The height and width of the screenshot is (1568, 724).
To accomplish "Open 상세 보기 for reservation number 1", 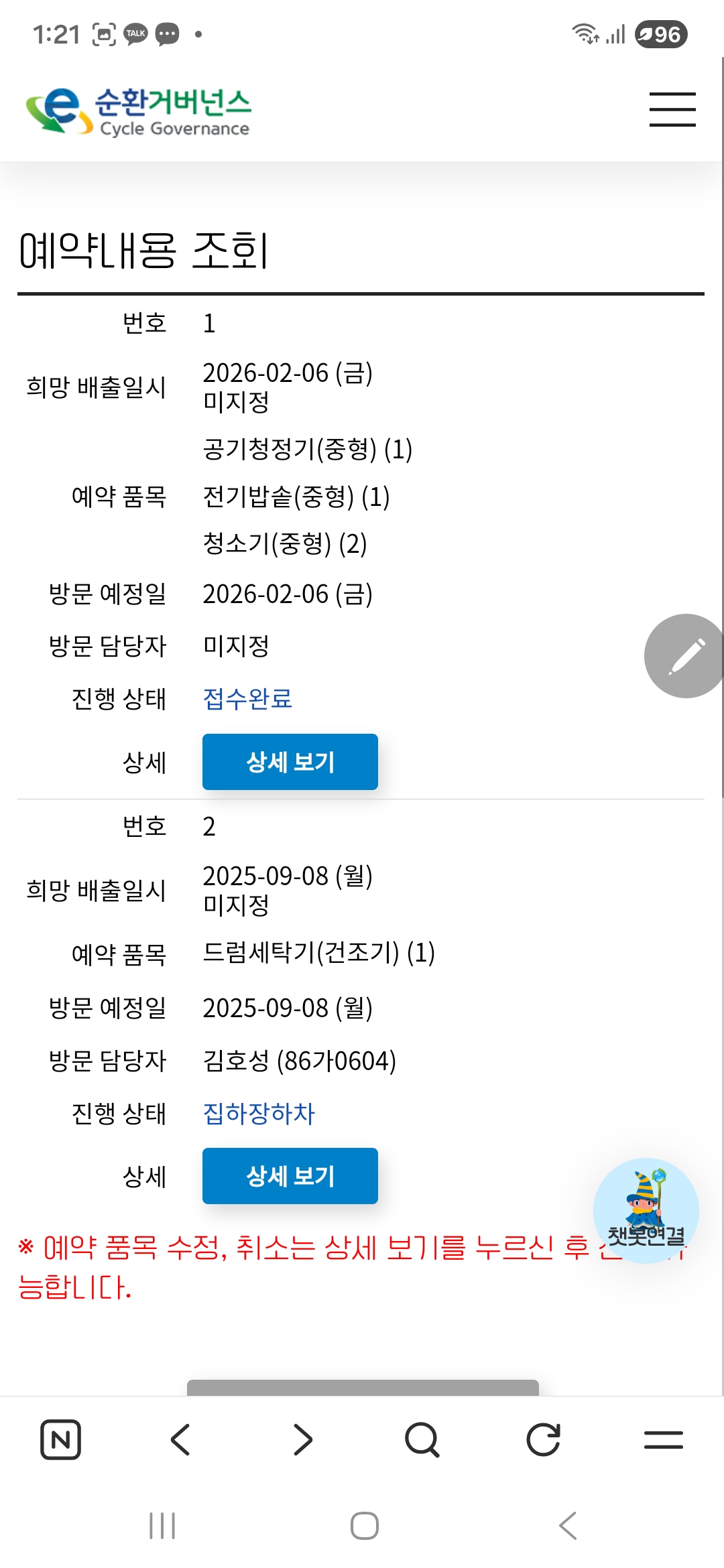I will (290, 762).
